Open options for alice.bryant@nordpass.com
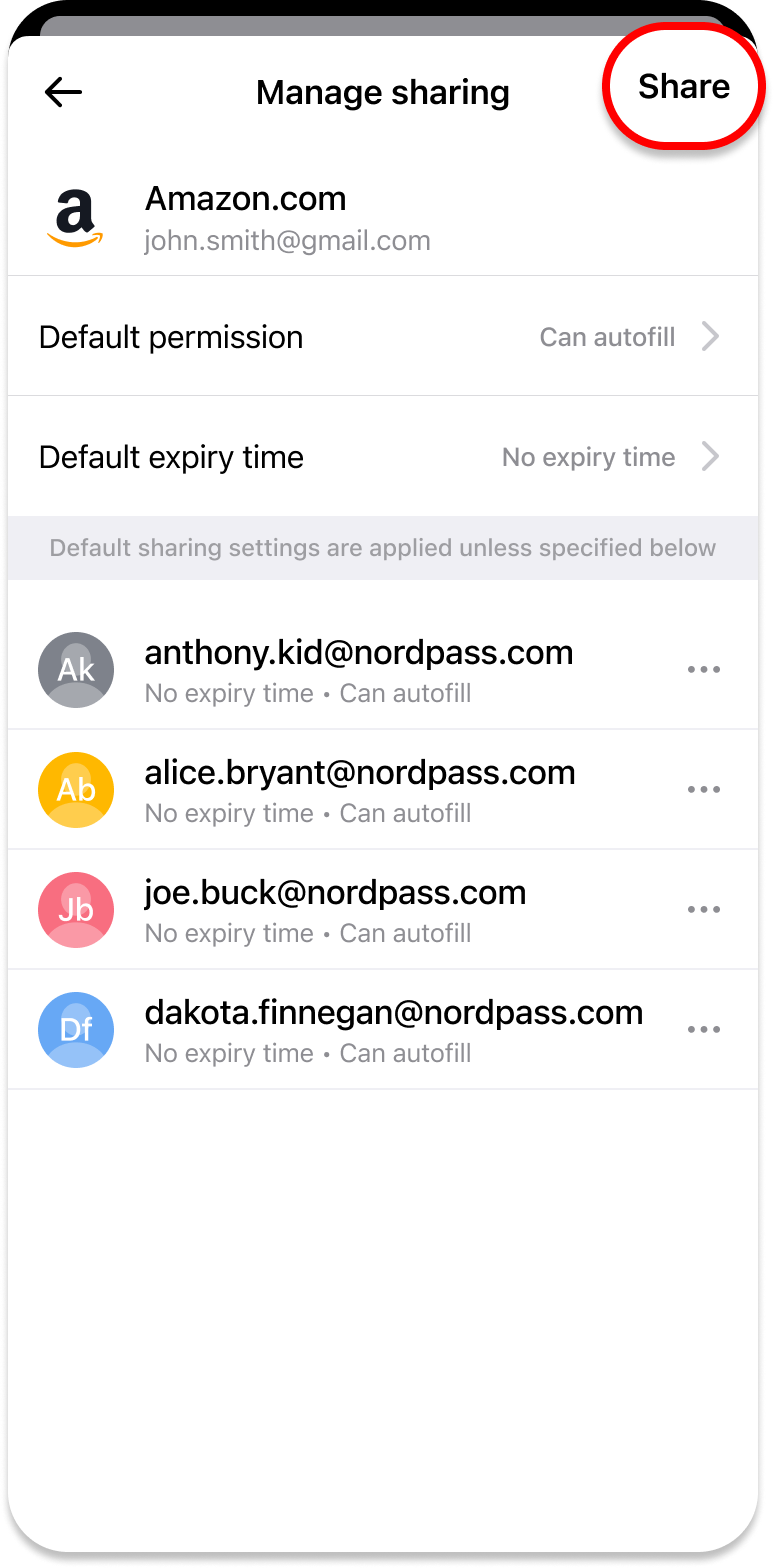774x1568 pixels. click(x=704, y=790)
